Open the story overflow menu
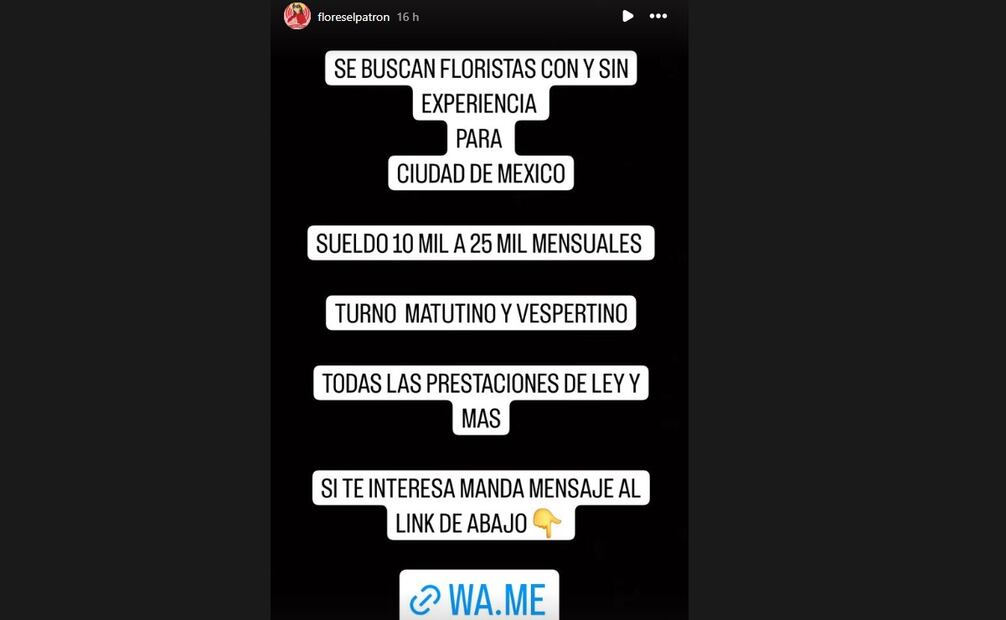Screen dimensions: 1006x620 (658, 16)
